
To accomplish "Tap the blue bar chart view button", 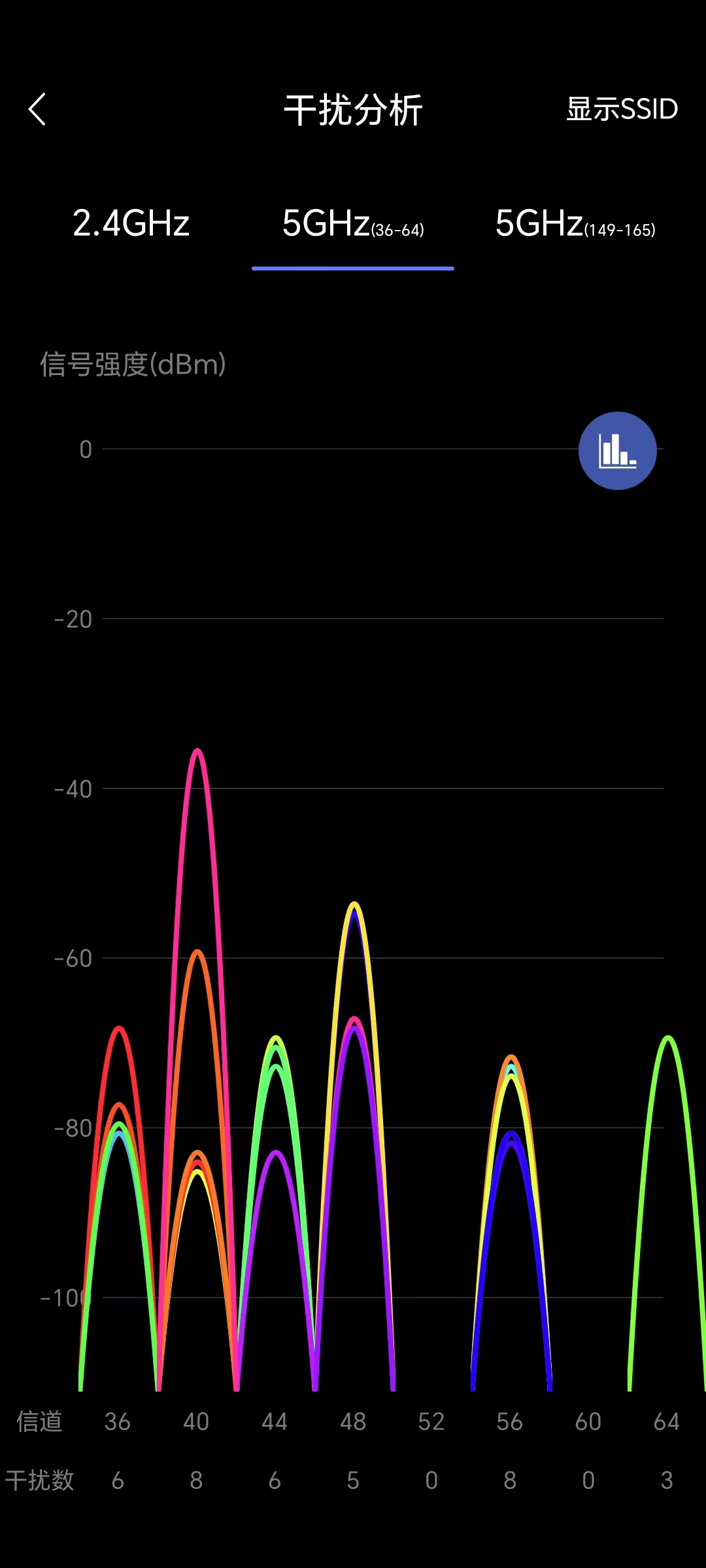I will [x=617, y=451].
